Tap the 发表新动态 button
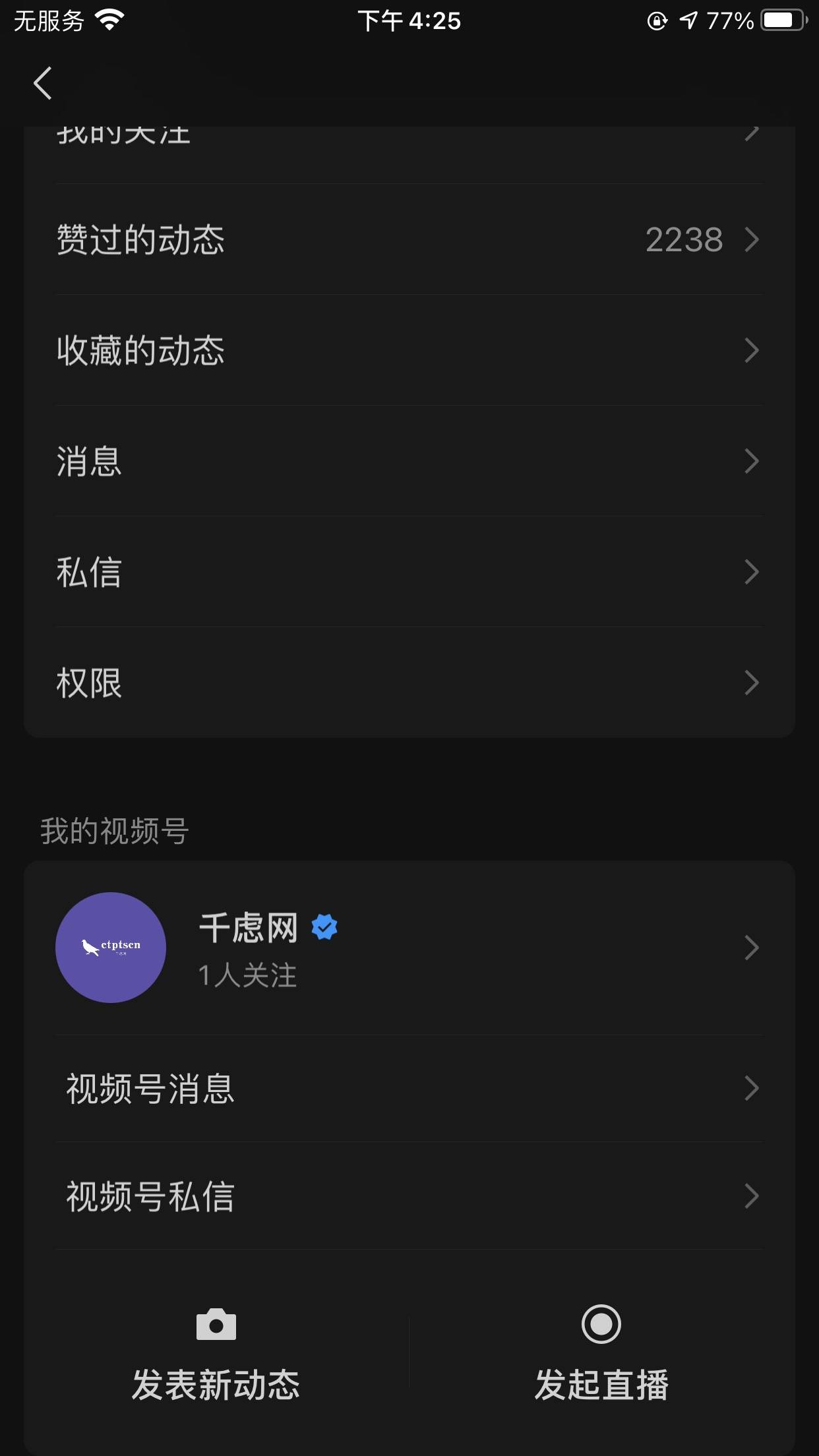The image size is (819, 1456). (218, 1385)
